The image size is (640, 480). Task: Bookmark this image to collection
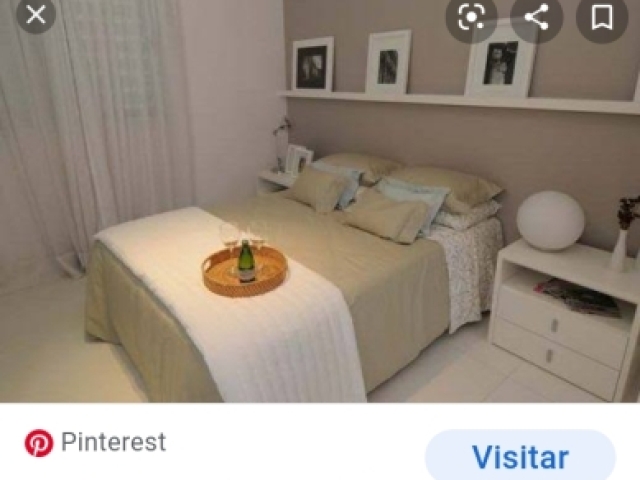click(x=603, y=17)
